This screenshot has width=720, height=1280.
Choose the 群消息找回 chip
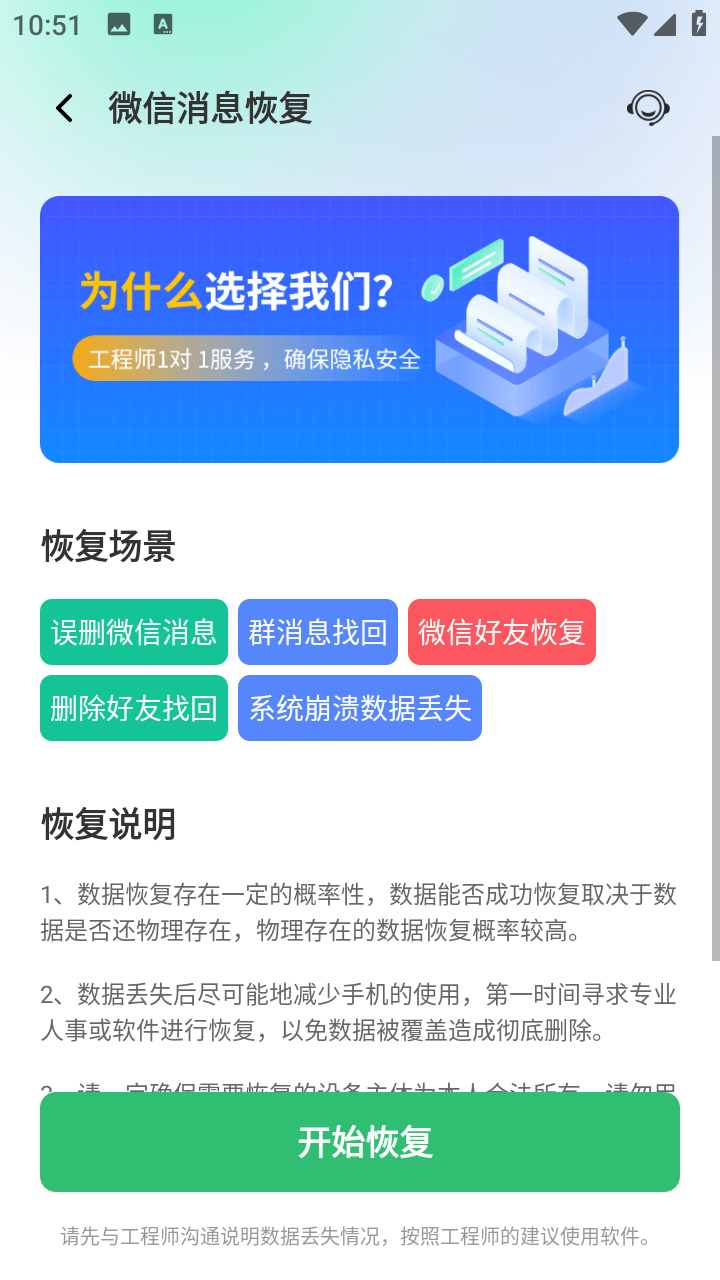pyautogui.click(x=318, y=632)
